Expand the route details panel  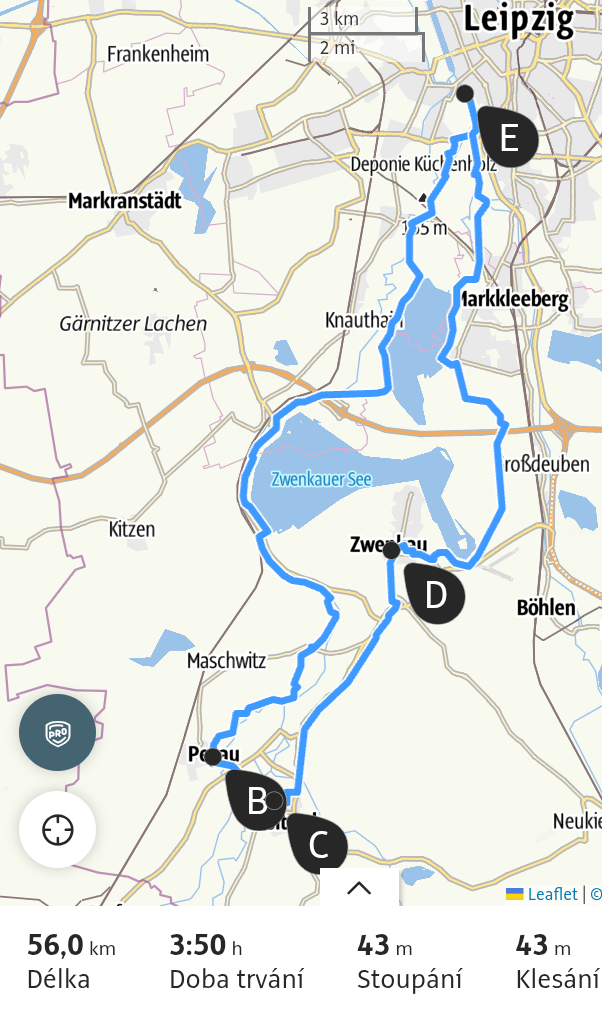point(359,887)
